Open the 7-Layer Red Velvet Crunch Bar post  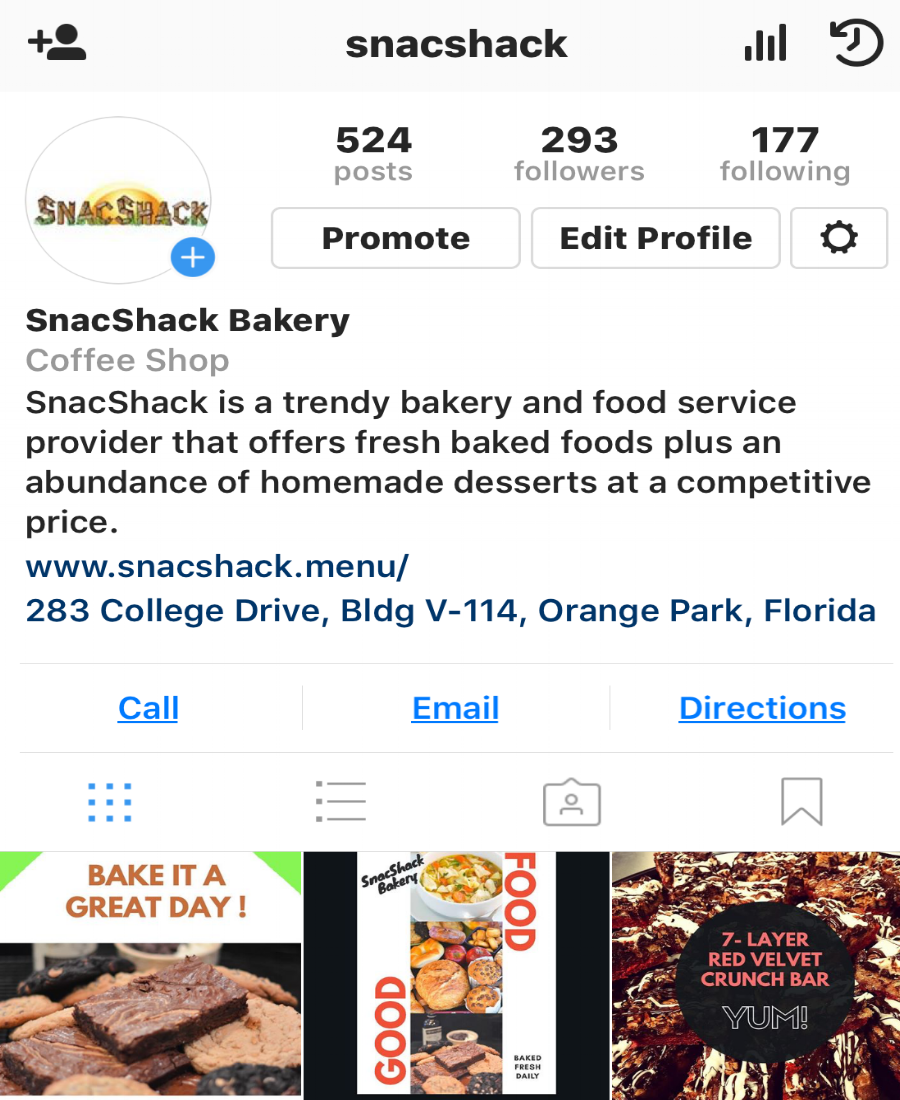(755, 976)
